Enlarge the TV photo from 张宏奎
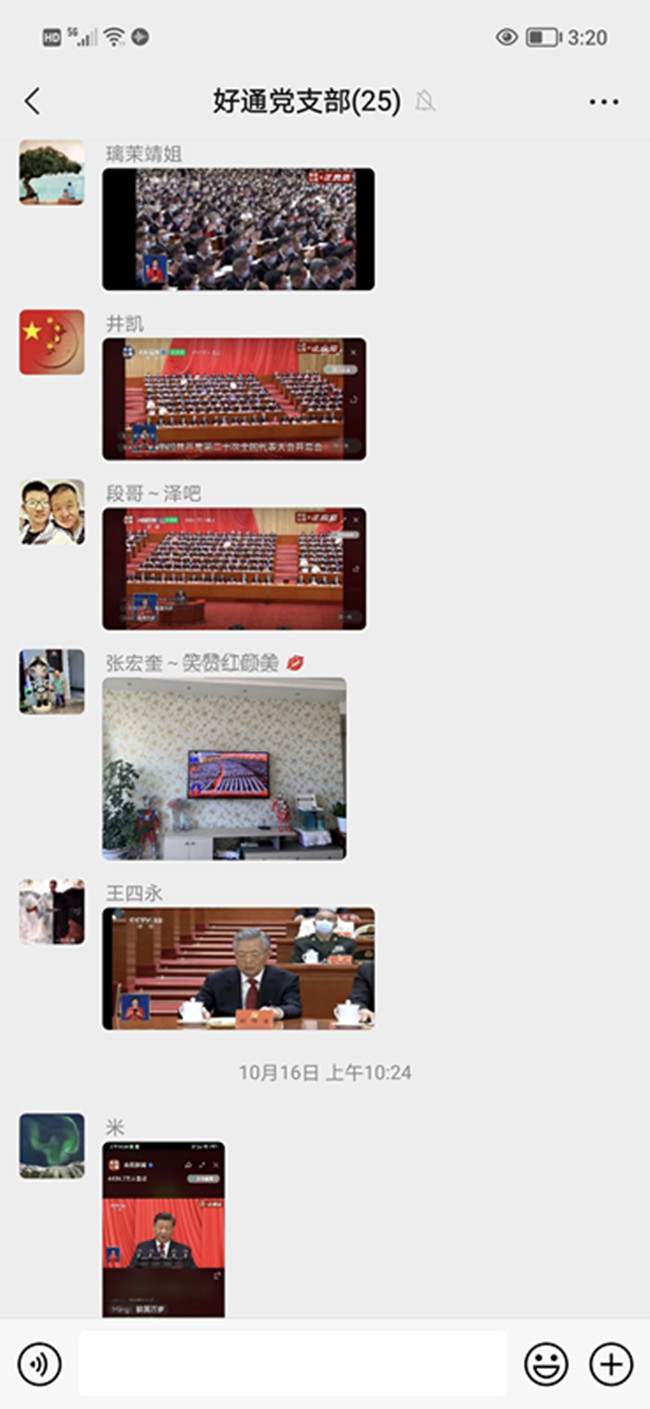 point(224,769)
